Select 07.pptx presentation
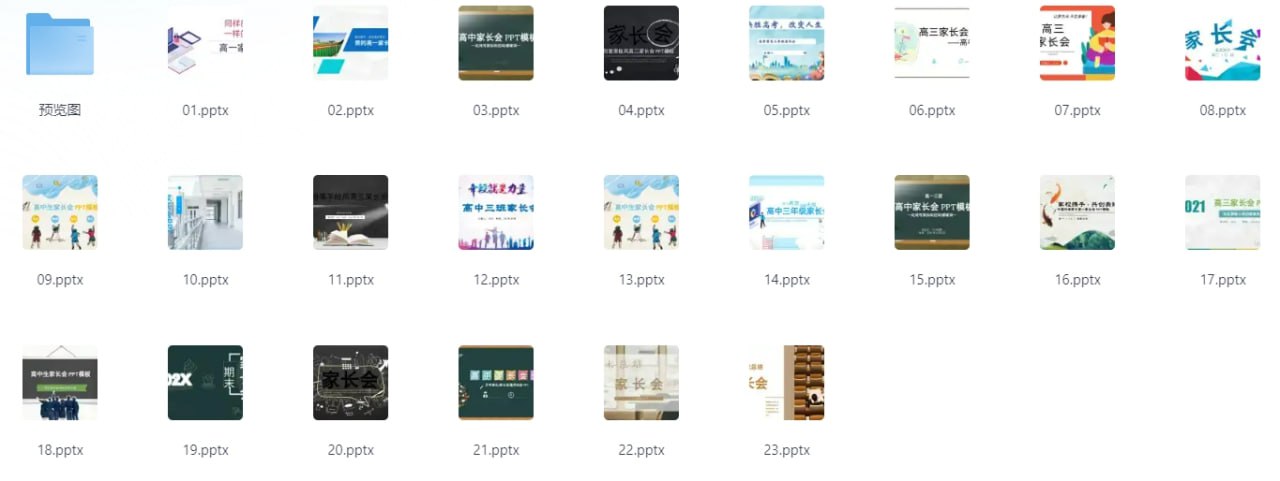The height and width of the screenshot is (481, 1280). [1077, 45]
